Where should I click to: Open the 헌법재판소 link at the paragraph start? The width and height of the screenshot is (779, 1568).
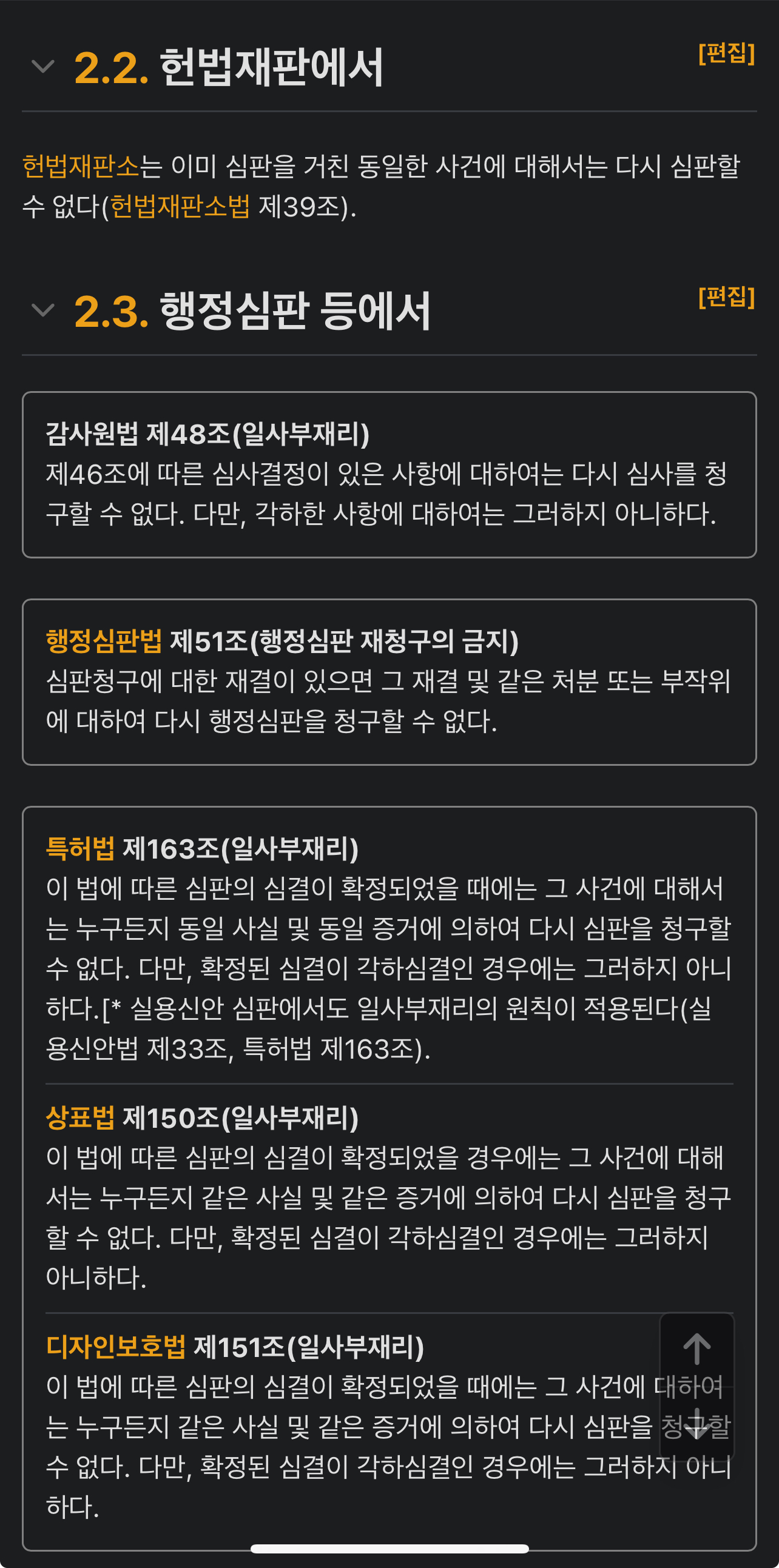[x=81, y=166]
